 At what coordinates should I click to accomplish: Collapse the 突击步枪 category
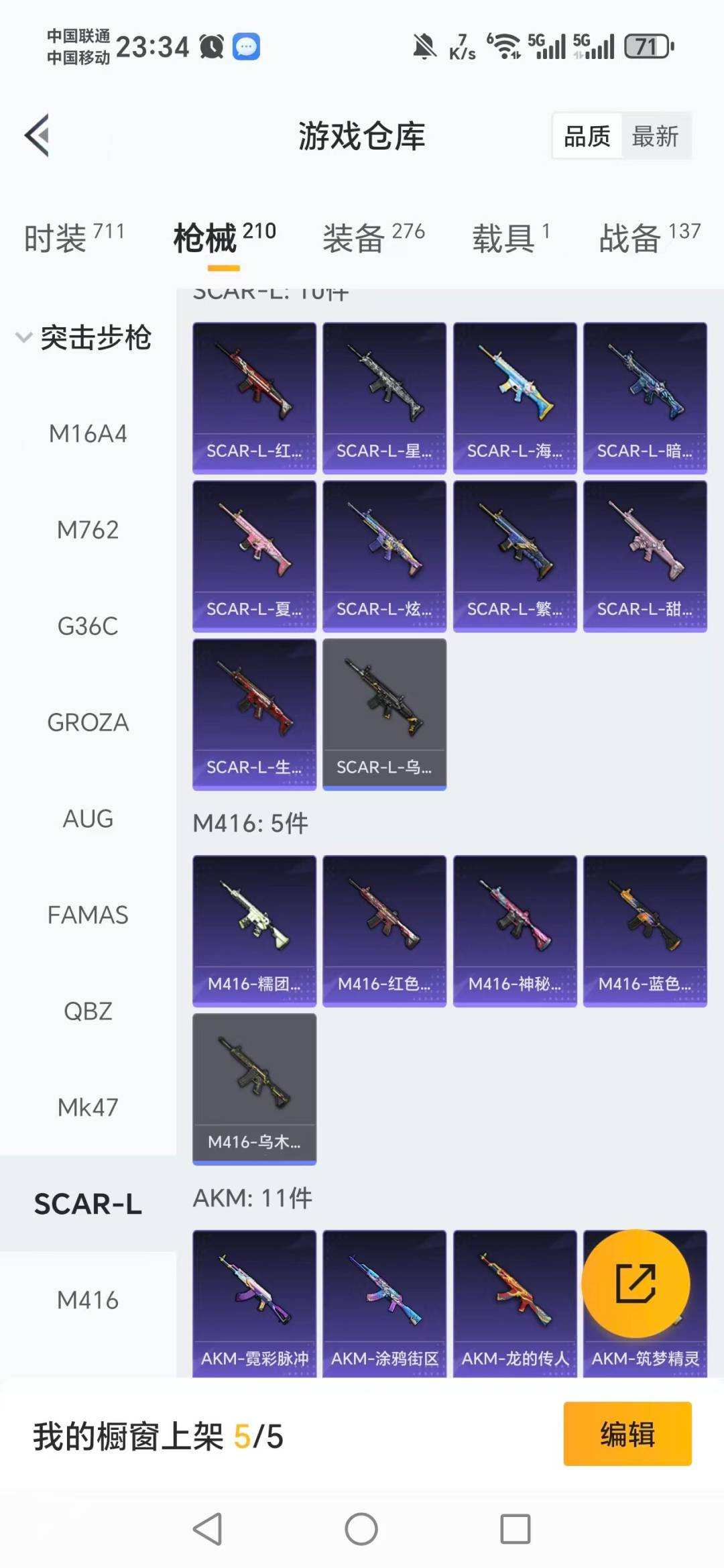click(x=83, y=337)
